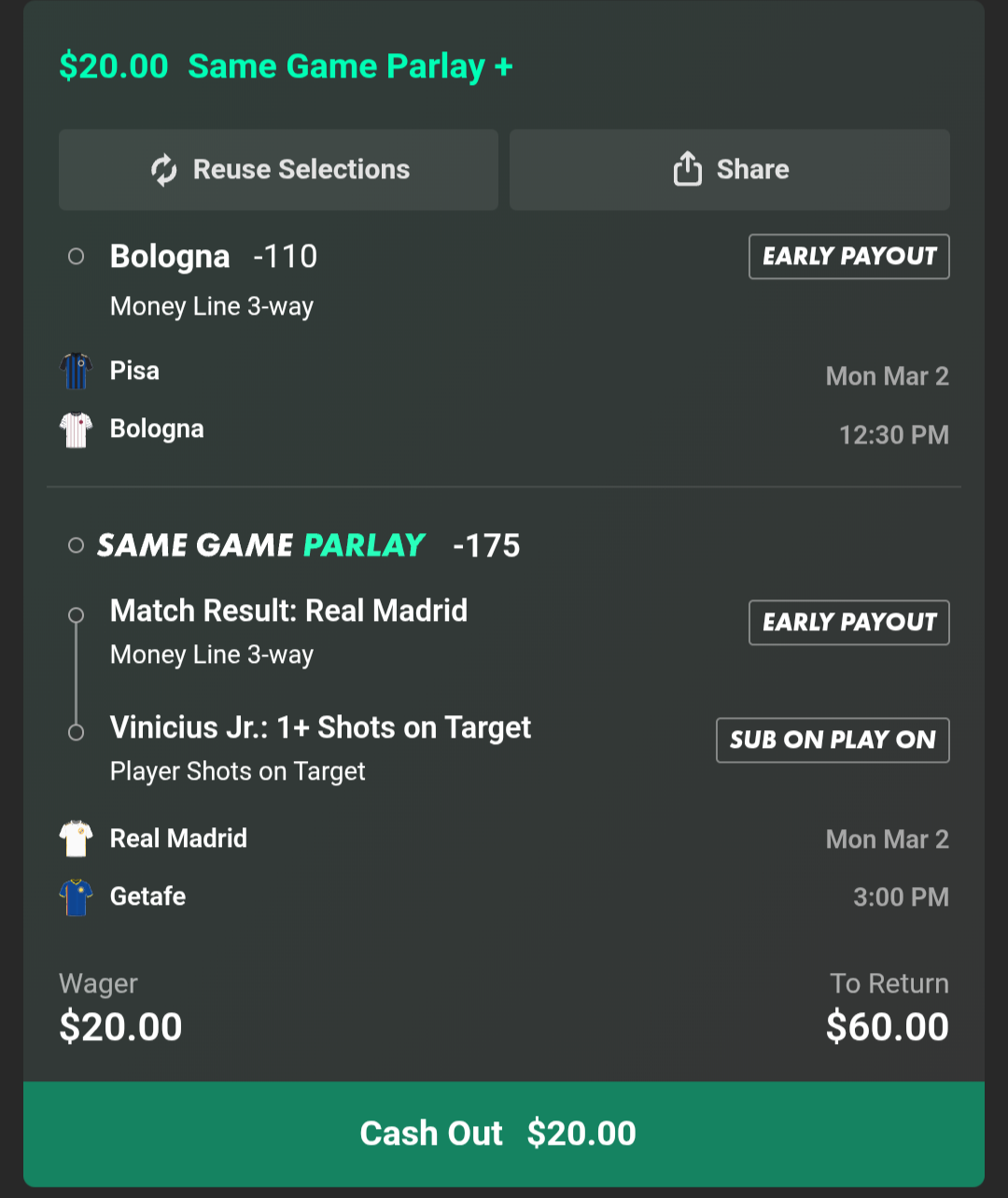Open Sub On Play On details
This screenshot has width=1008, height=1198.
pyautogui.click(x=832, y=740)
